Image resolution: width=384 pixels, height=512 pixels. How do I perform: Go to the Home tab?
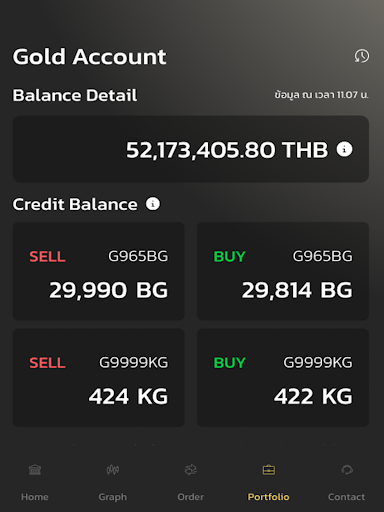point(35,482)
